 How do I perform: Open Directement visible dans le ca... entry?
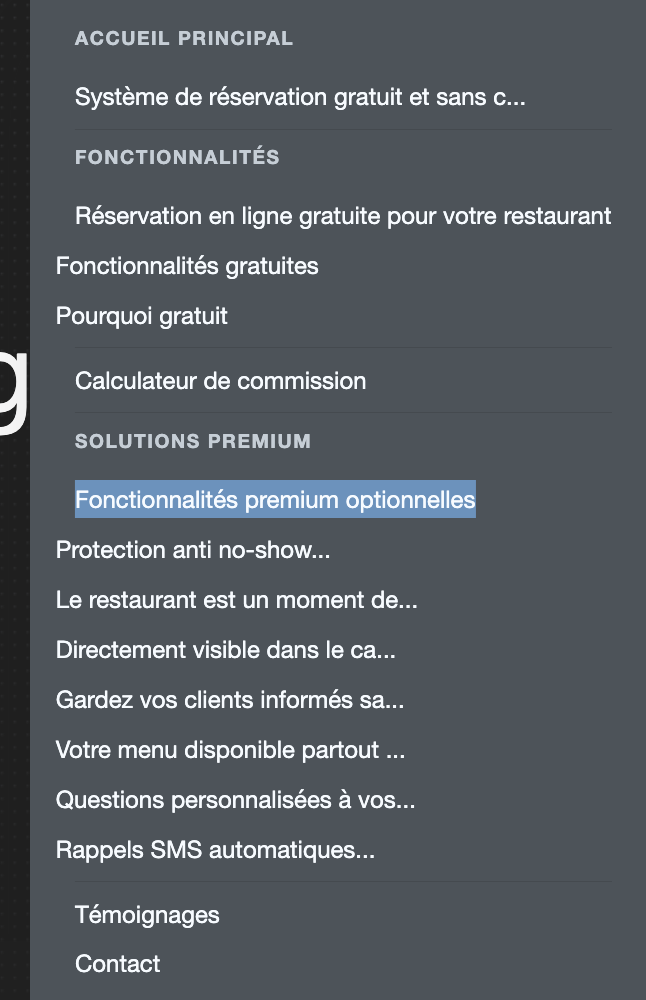click(x=226, y=650)
